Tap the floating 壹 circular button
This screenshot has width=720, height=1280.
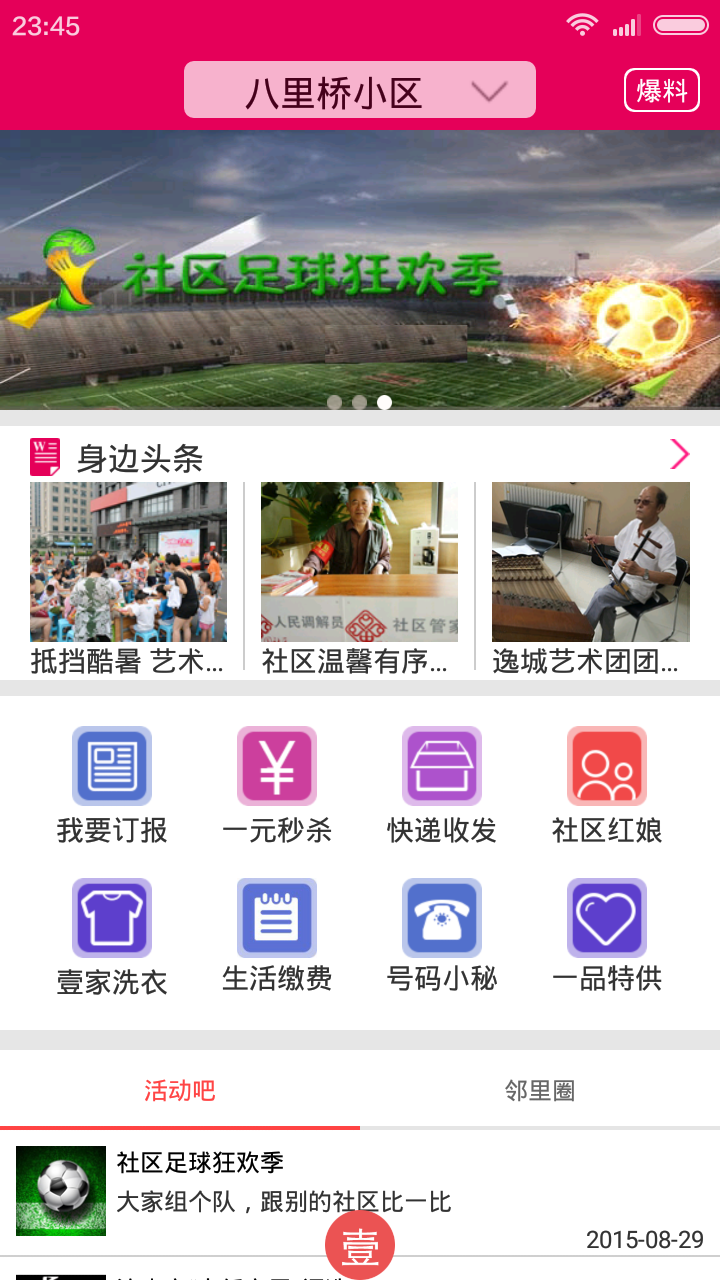click(360, 1244)
